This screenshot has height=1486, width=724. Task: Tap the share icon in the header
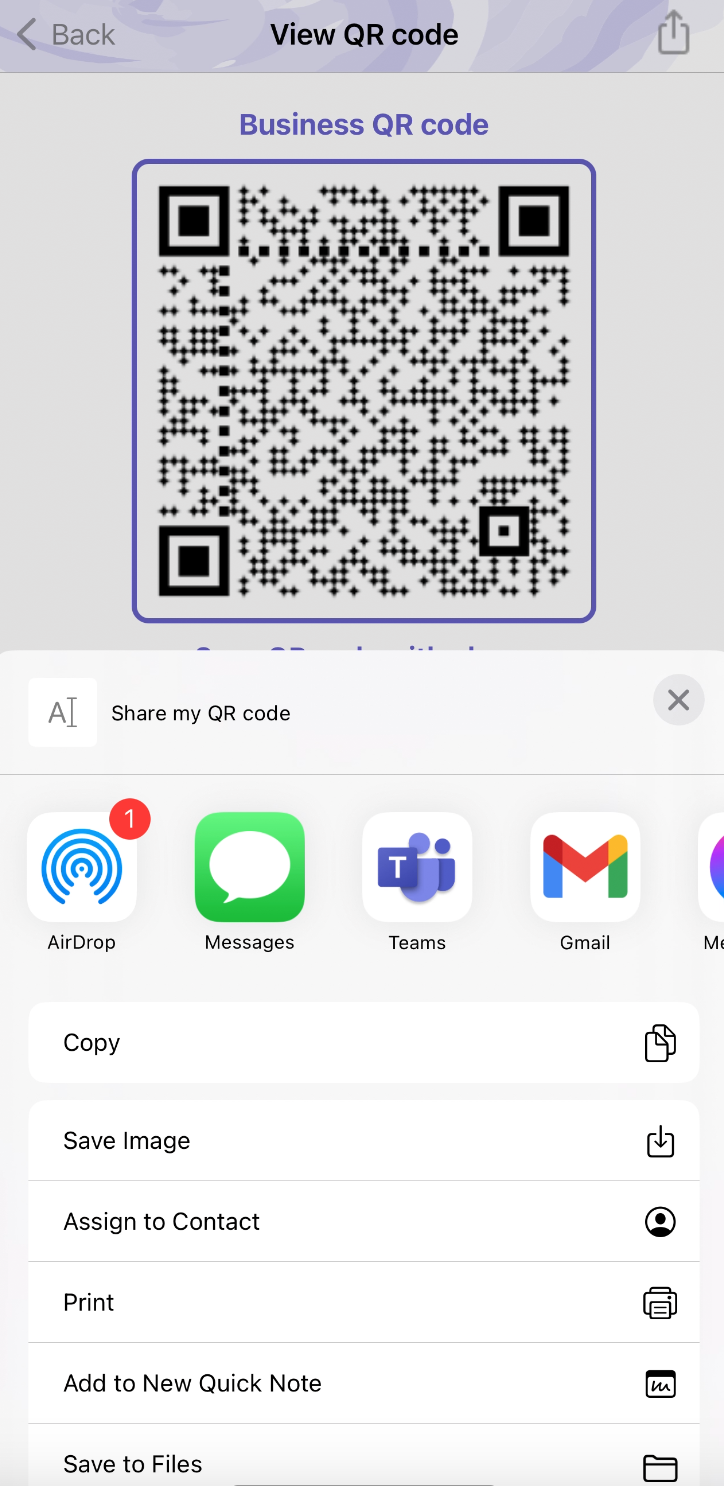(674, 33)
